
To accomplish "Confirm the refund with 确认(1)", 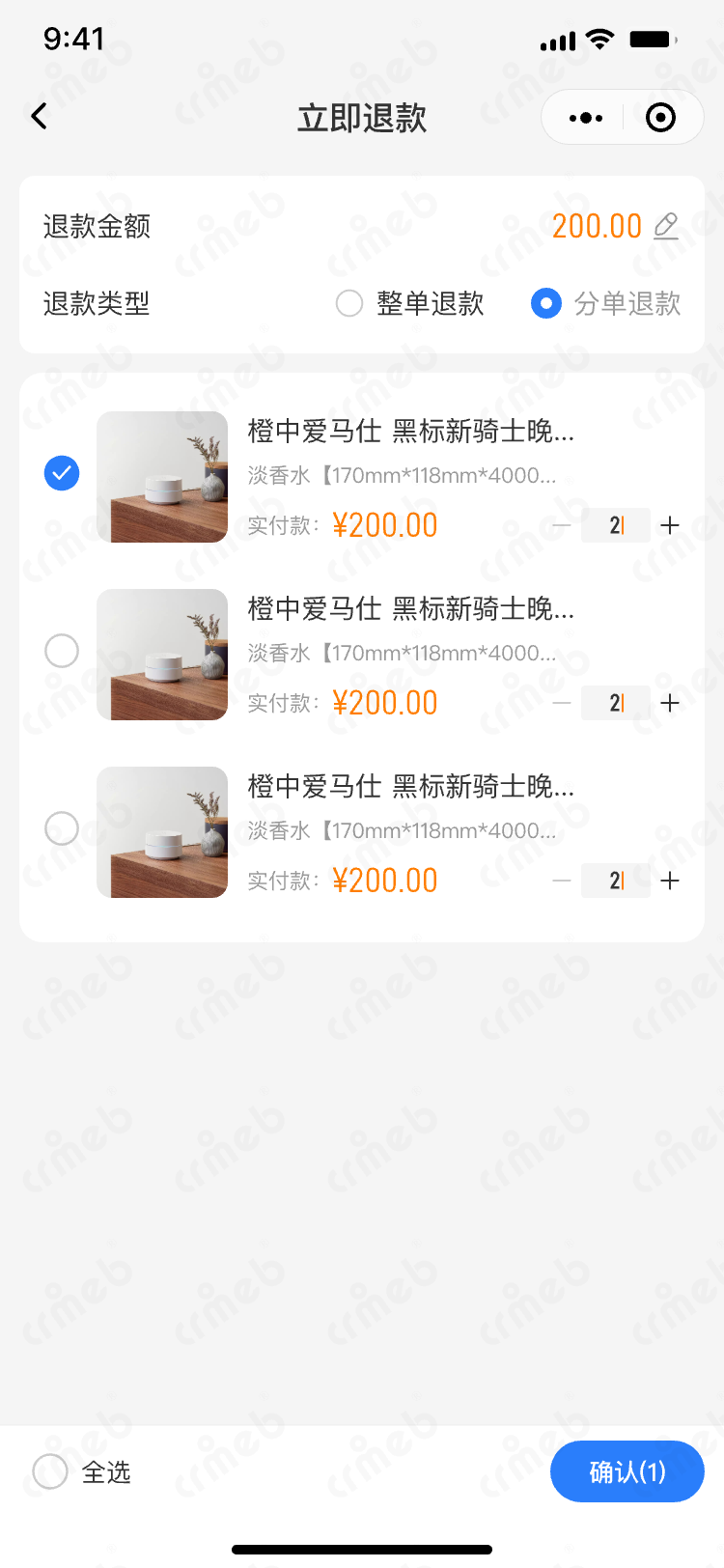I will click(627, 1471).
